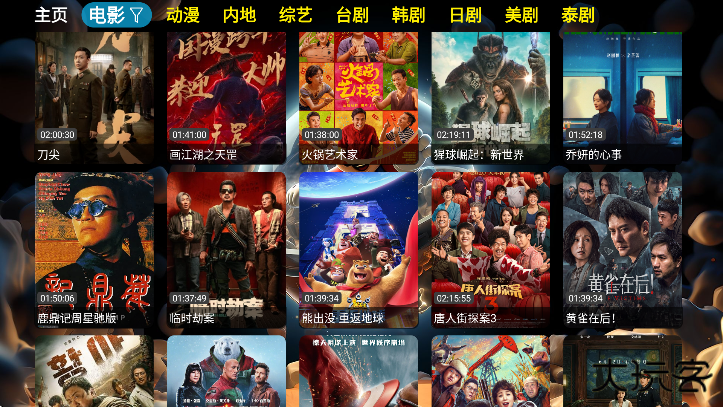Open 唐人街探案3
Screen dimensions: 723x407
[490, 248]
